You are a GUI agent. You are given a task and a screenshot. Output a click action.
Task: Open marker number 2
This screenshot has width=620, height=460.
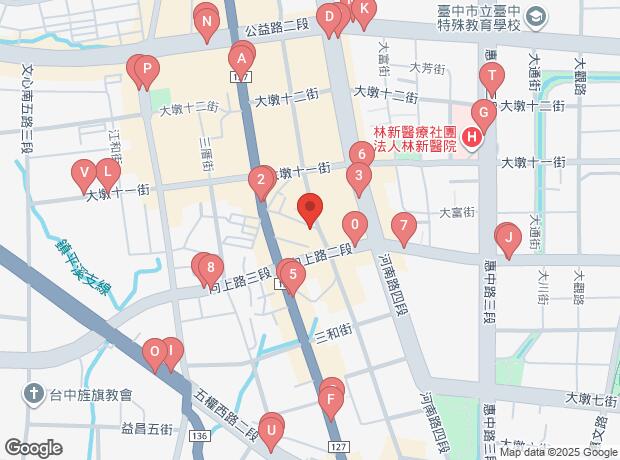click(261, 180)
